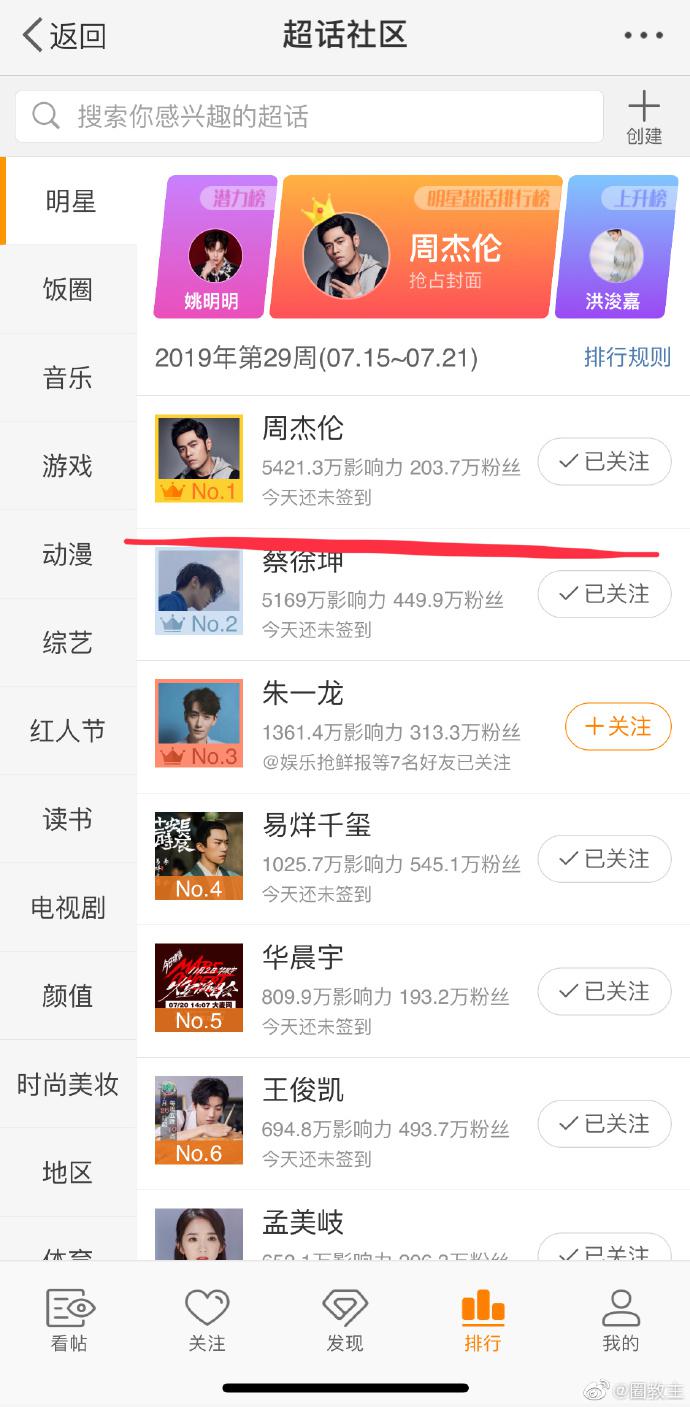Switch to the 看帖 bottom tab
The image size is (690, 1407).
[x=69, y=1320]
